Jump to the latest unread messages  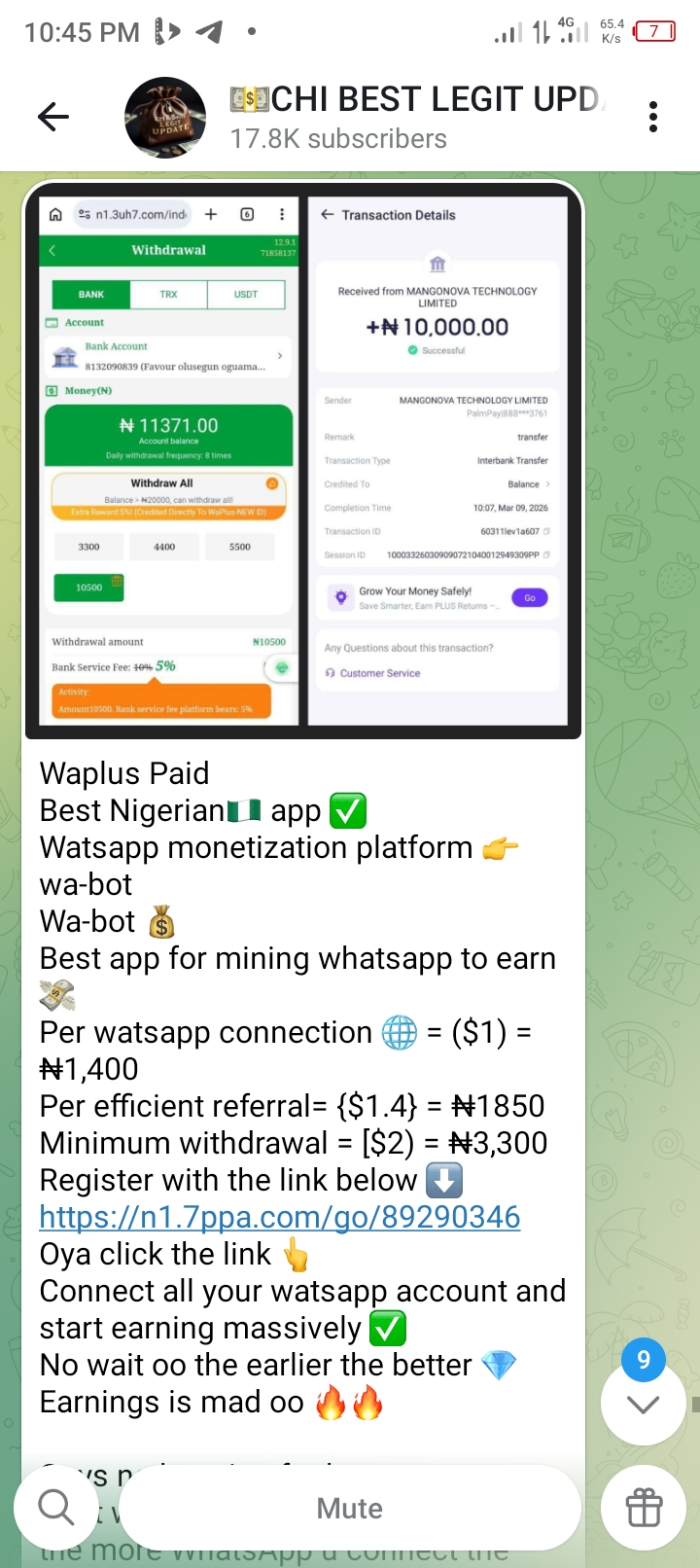(x=643, y=1404)
